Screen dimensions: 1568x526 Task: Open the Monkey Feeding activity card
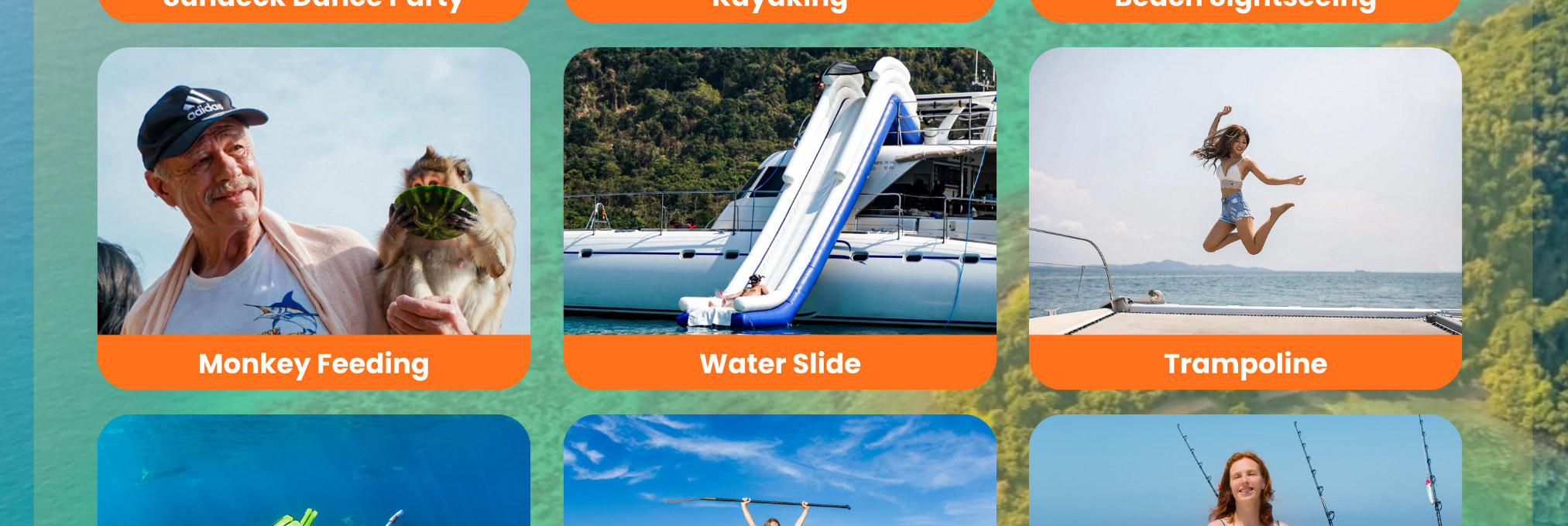(x=314, y=218)
